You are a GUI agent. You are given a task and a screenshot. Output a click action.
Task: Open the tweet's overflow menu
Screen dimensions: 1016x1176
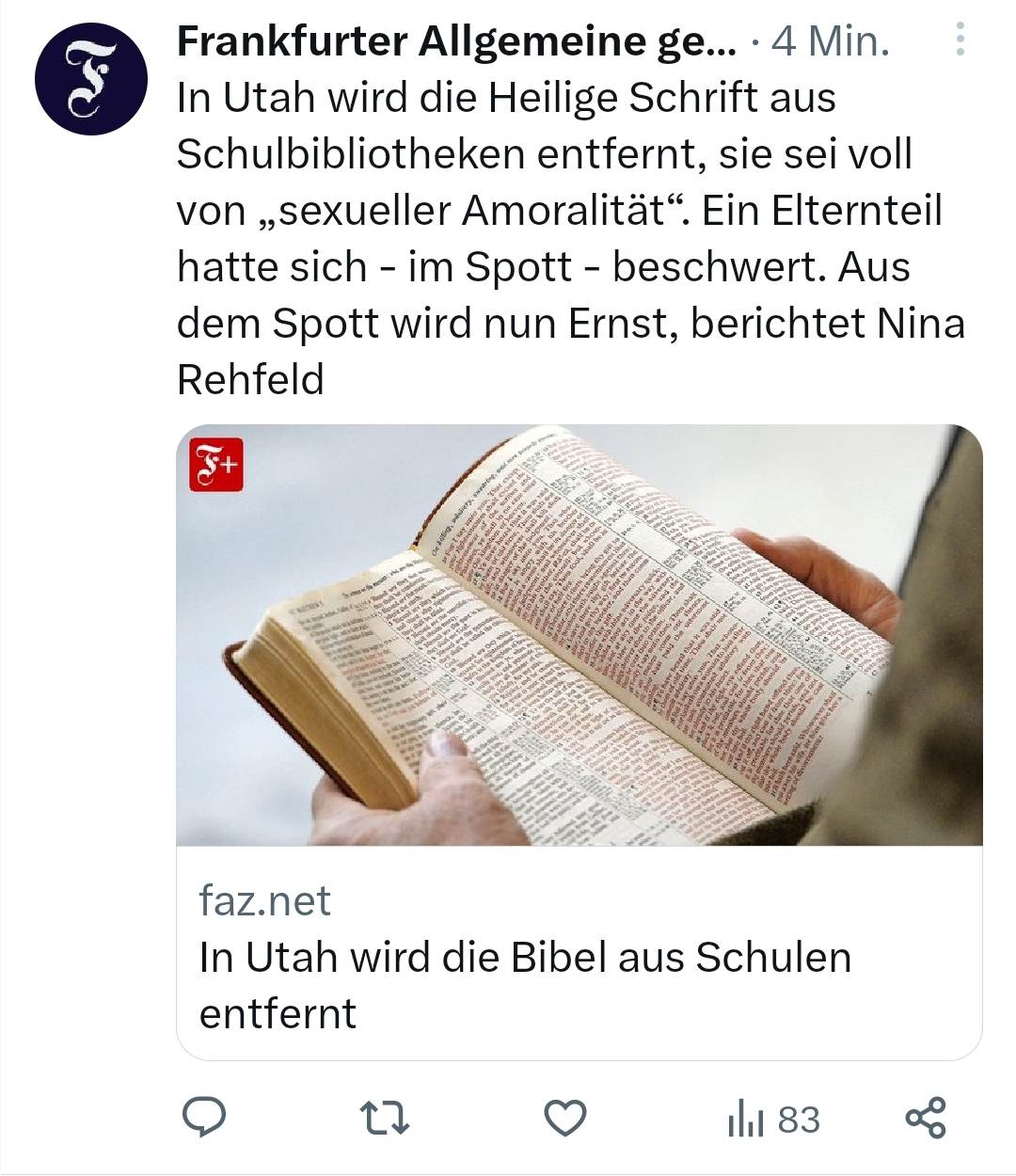(x=960, y=40)
